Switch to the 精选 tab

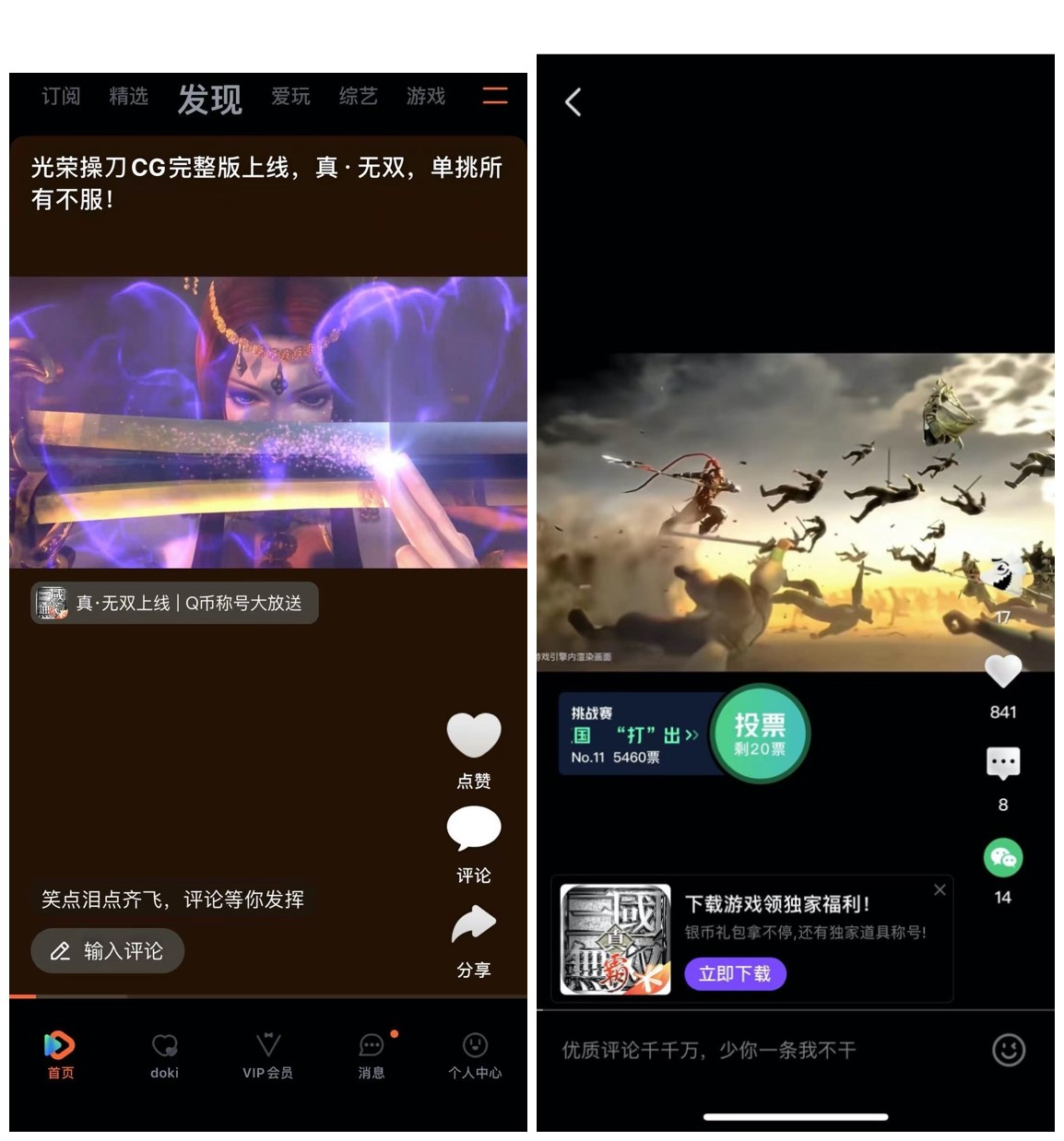coord(128,96)
